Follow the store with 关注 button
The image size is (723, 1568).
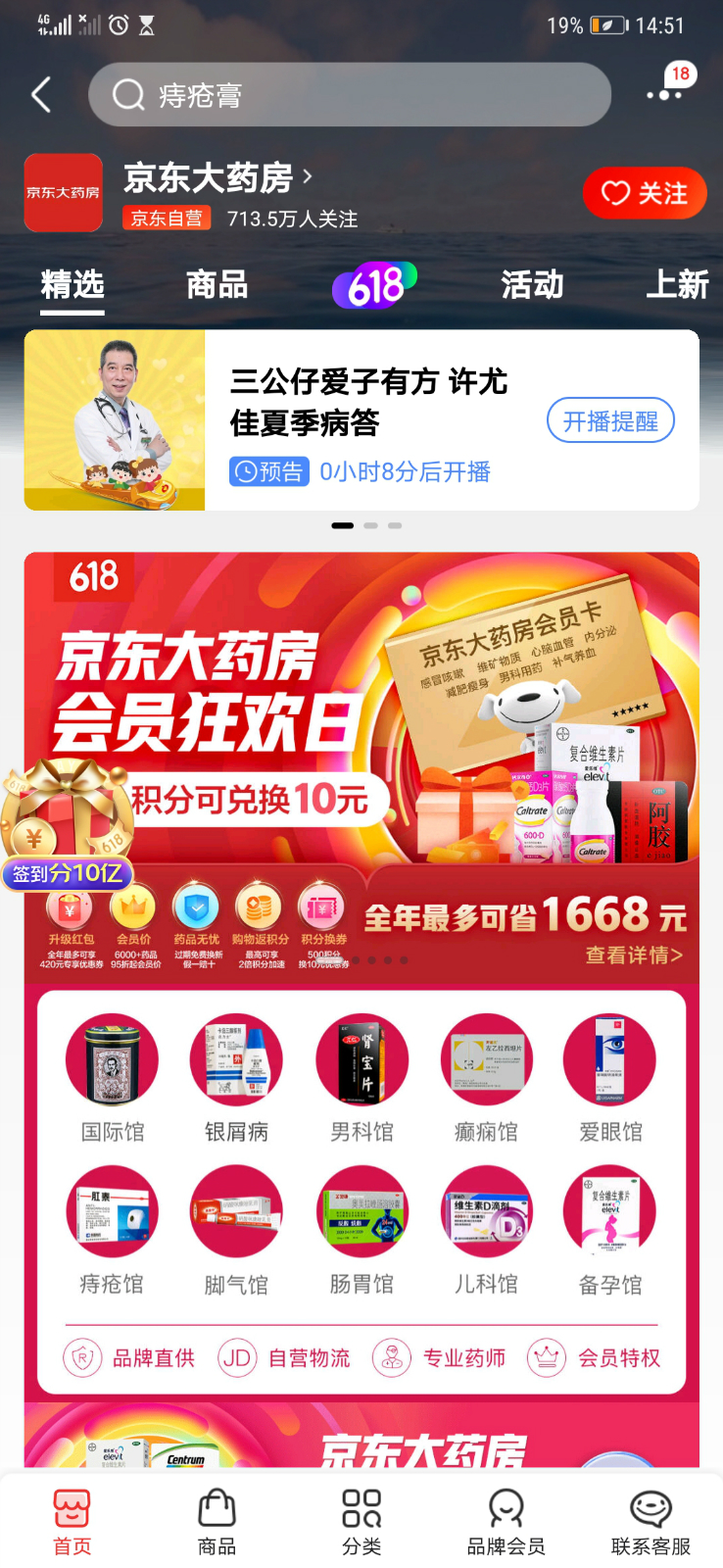(645, 193)
